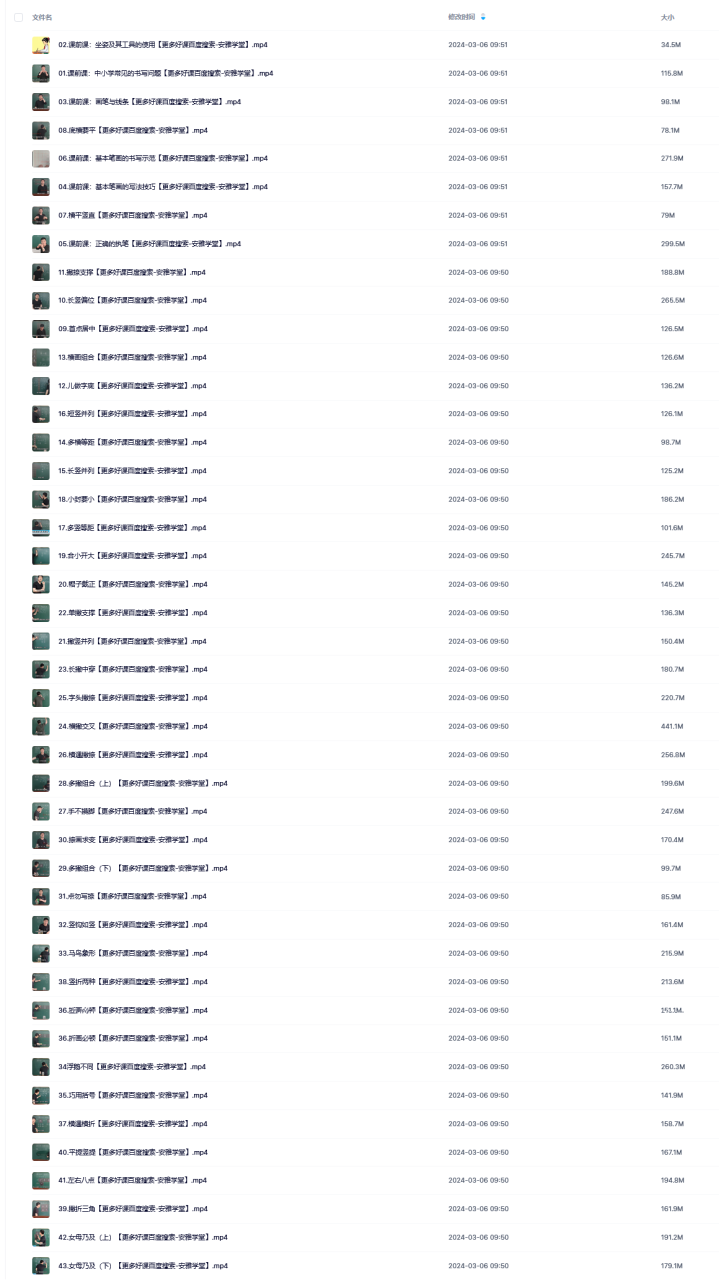
Task: Sort files by 修改时间 column
Action: (x=461, y=18)
